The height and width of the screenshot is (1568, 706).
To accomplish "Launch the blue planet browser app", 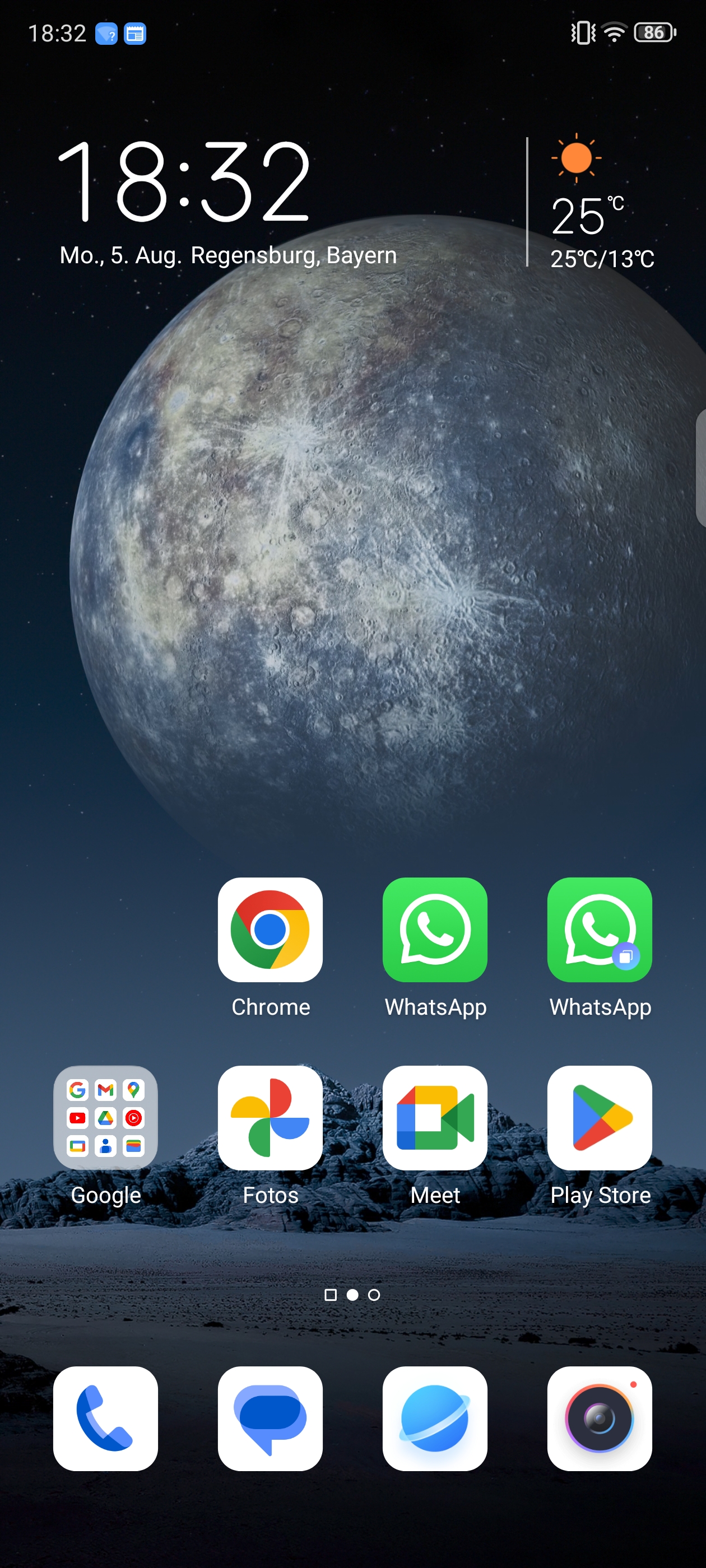I will (x=435, y=1418).
